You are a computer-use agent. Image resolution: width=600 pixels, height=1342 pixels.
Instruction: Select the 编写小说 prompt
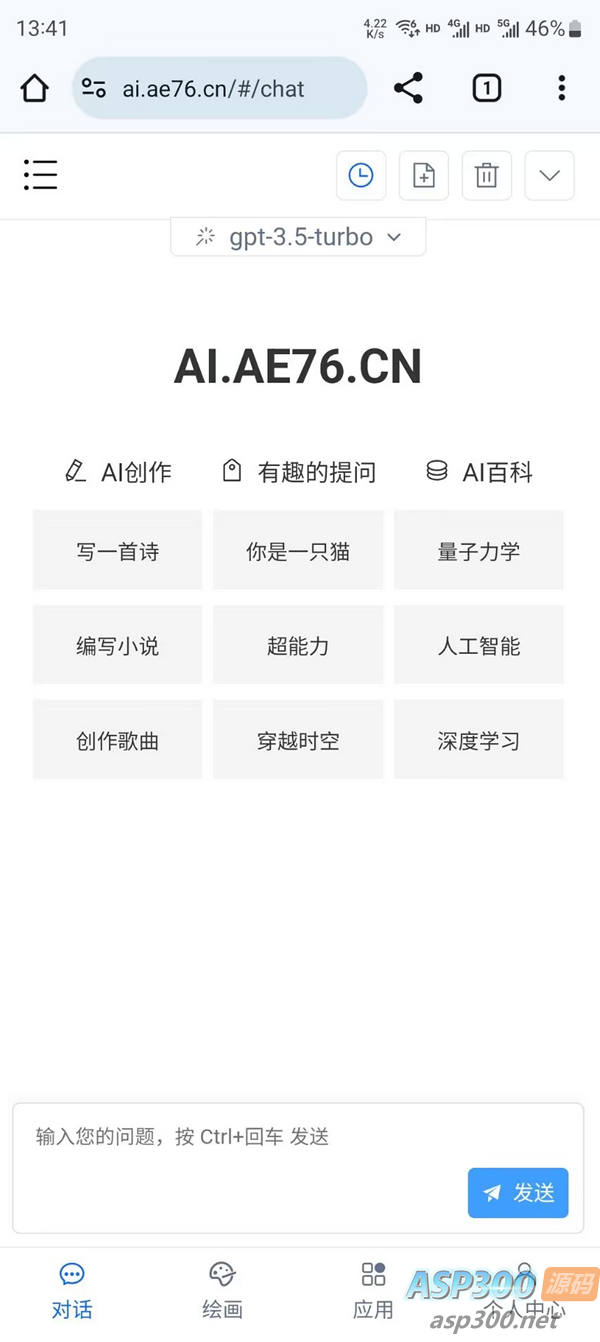tap(118, 646)
